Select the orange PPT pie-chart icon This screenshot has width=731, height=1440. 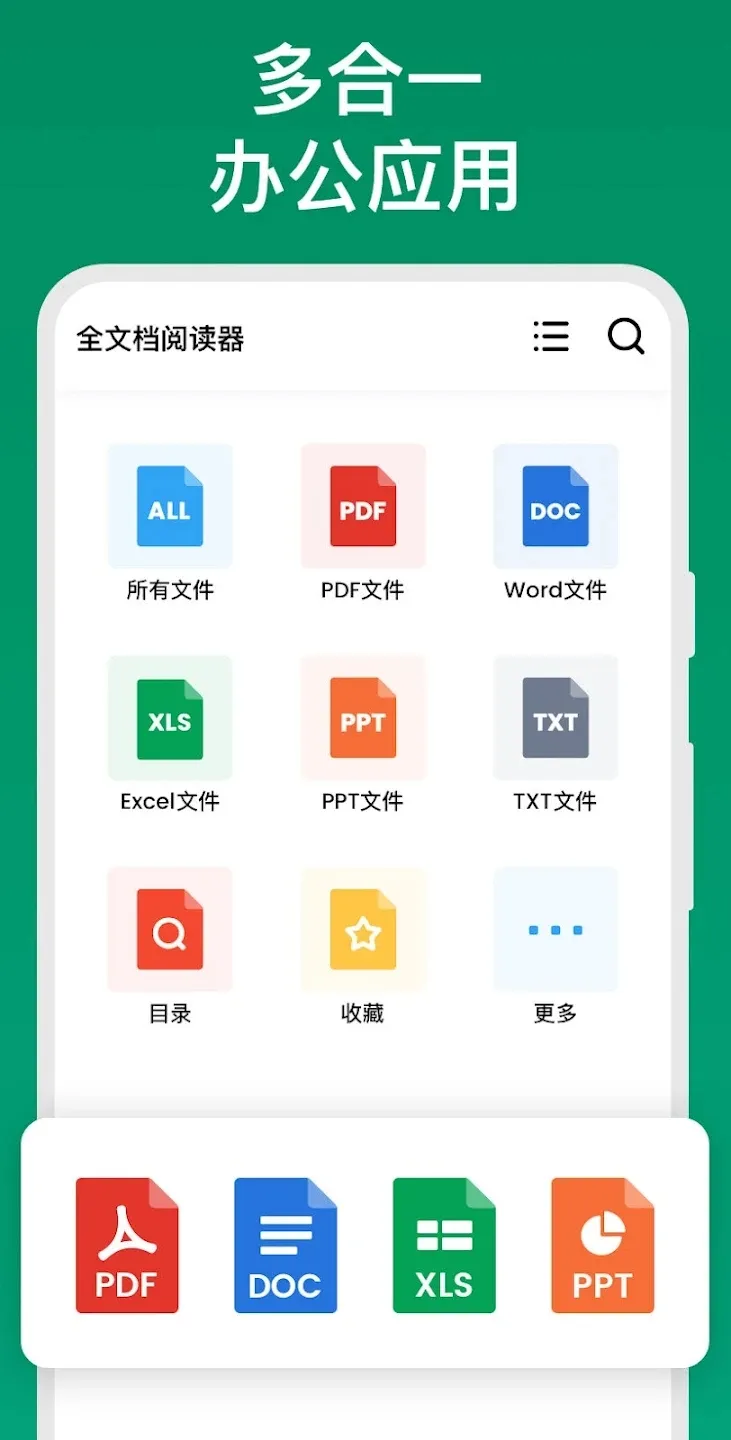point(602,1246)
